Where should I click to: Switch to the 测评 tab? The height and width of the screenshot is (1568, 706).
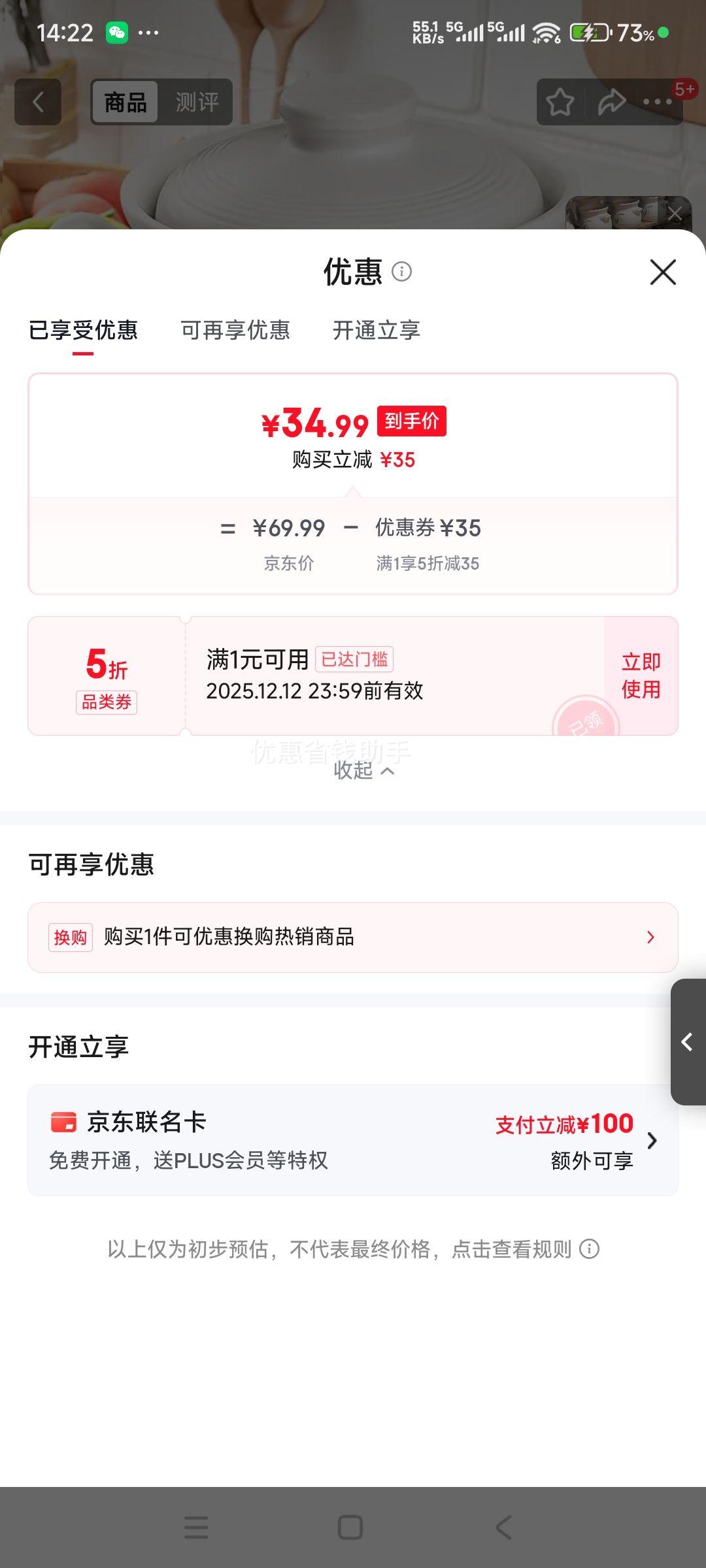pos(197,102)
